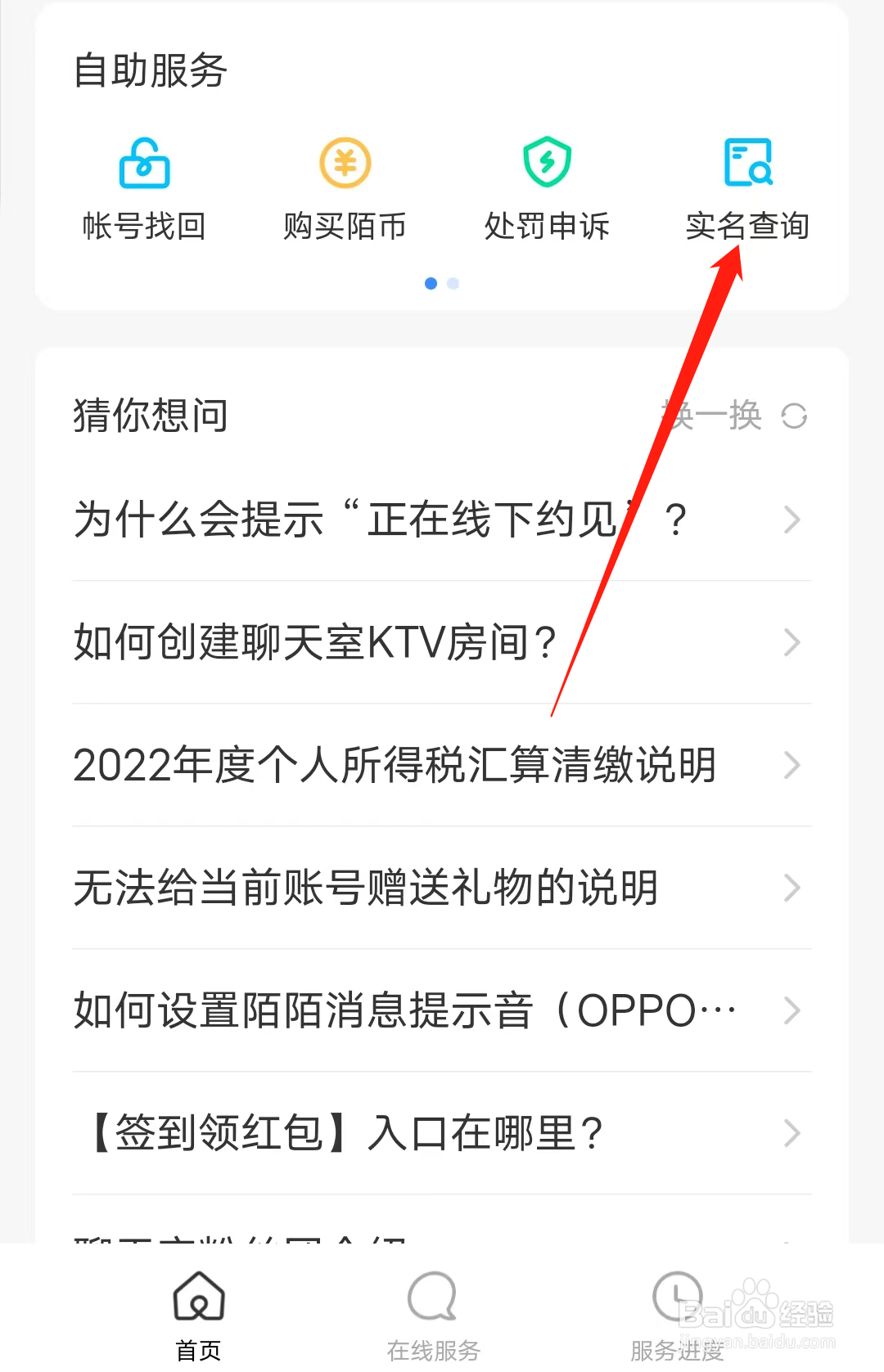Tap the first carousel page dot
This screenshot has height=1372, width=884.
(x=431, y=283)
